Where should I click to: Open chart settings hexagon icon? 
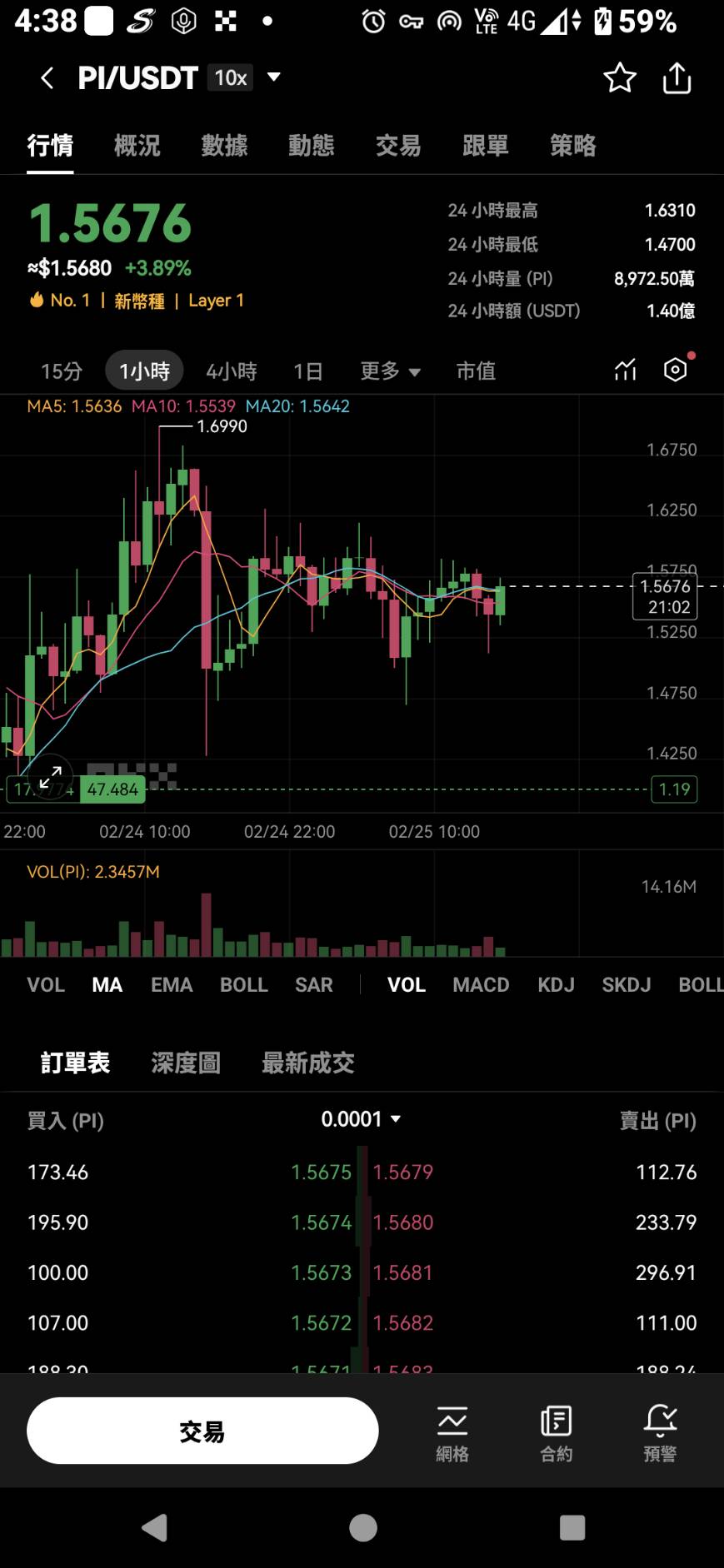676,370
